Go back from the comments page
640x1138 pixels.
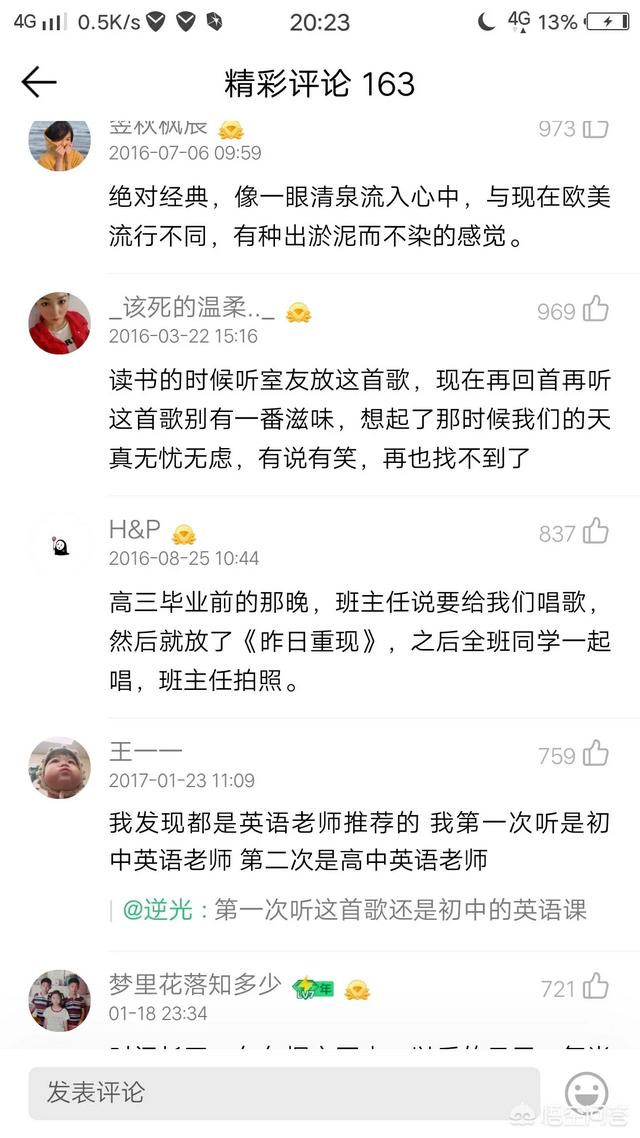[38, 83]
